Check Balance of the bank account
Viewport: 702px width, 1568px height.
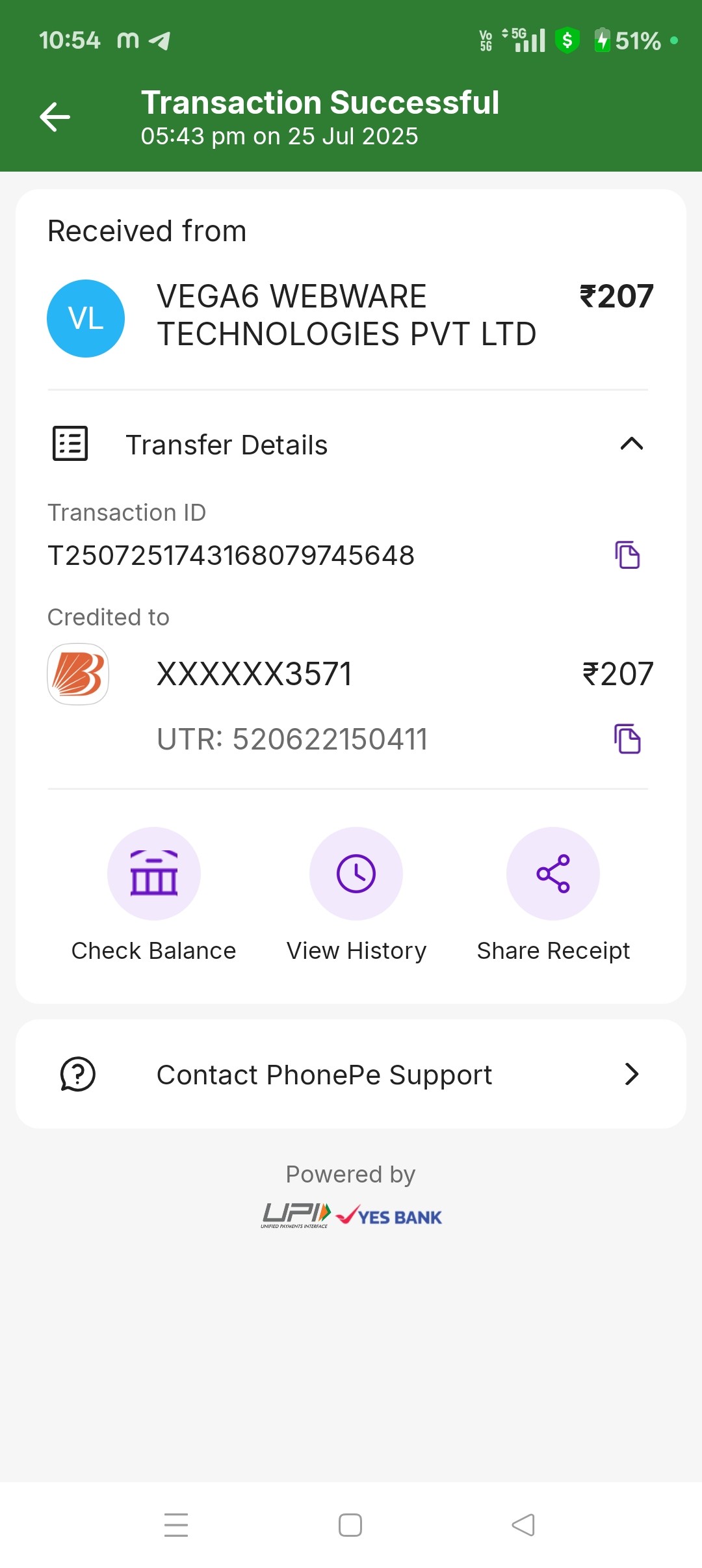(x=154, y=874)
